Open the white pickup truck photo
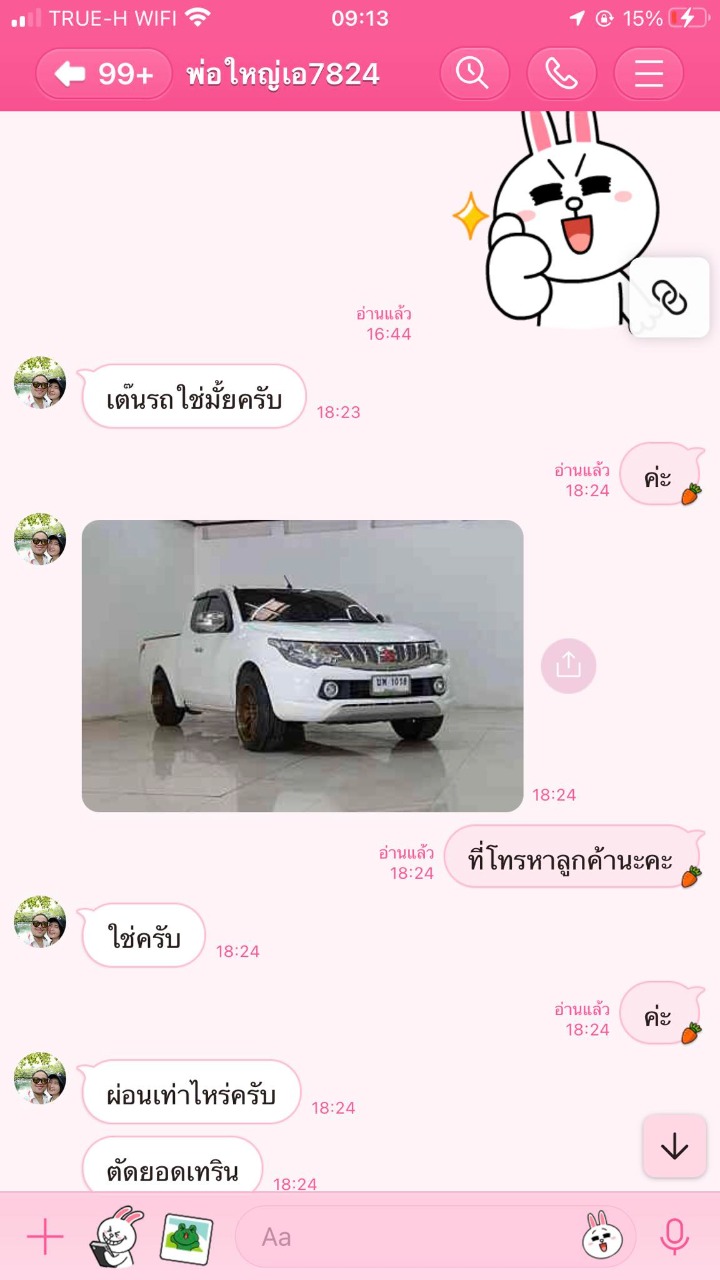 (302, 665)
